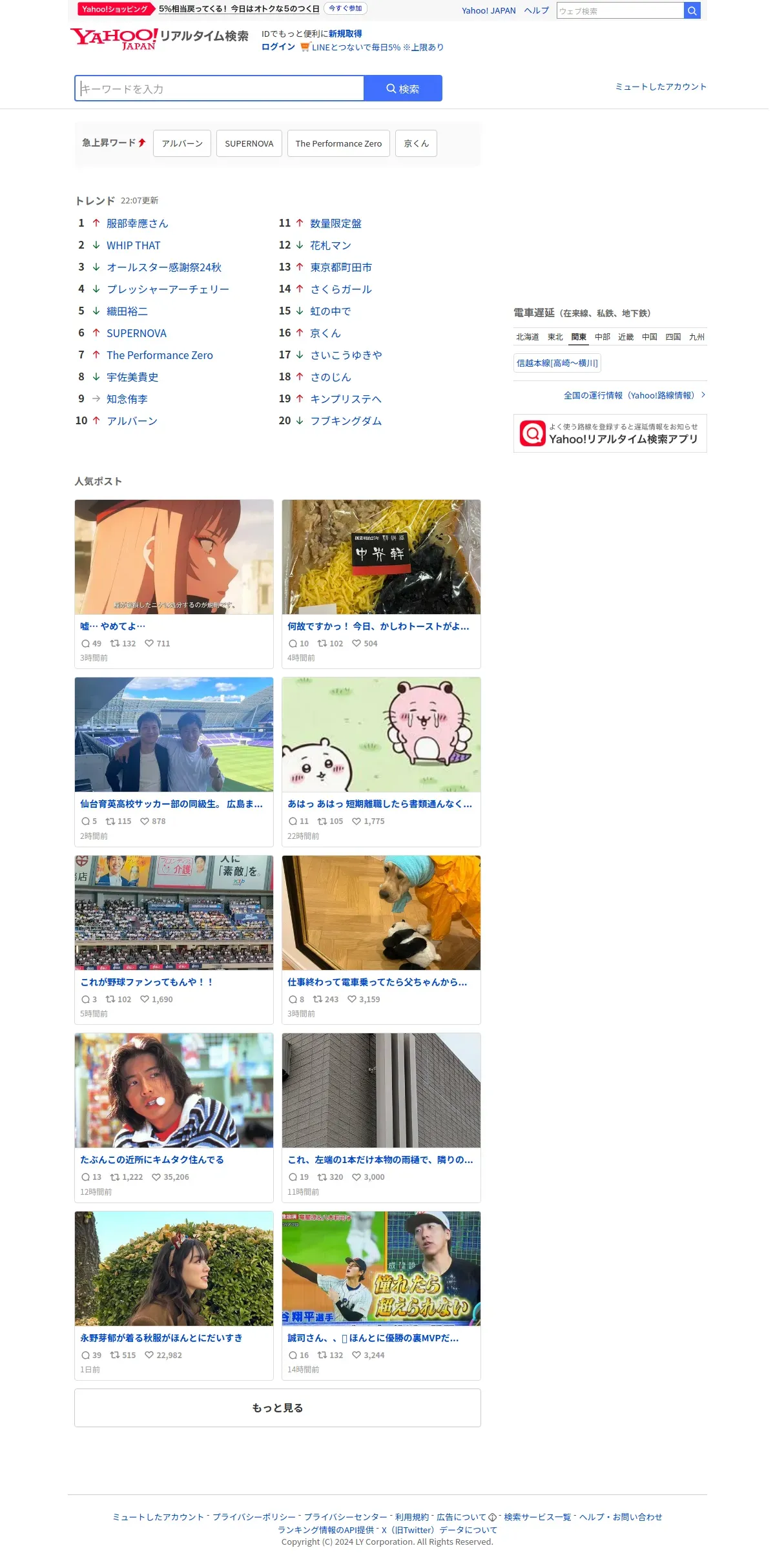Image resolution: width=775 pixels, height=1568 pixels.
Task: Open the ミュートしたアカウント link near search
Action: coord(661,87)
